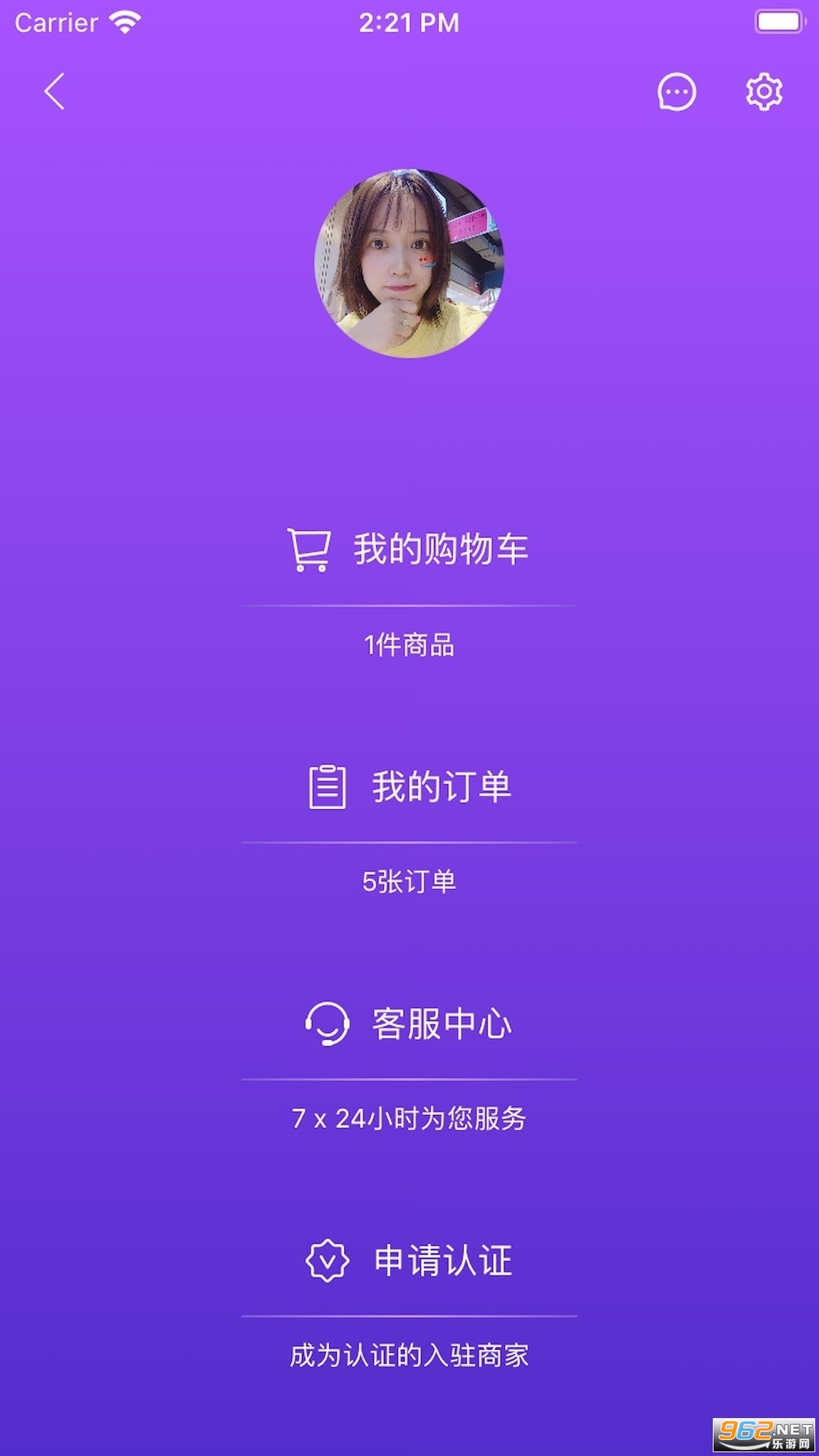Viewport: 819px width, 1456px height.
Task: Select 申请认证 to apply for certification
Action: 409,1260
